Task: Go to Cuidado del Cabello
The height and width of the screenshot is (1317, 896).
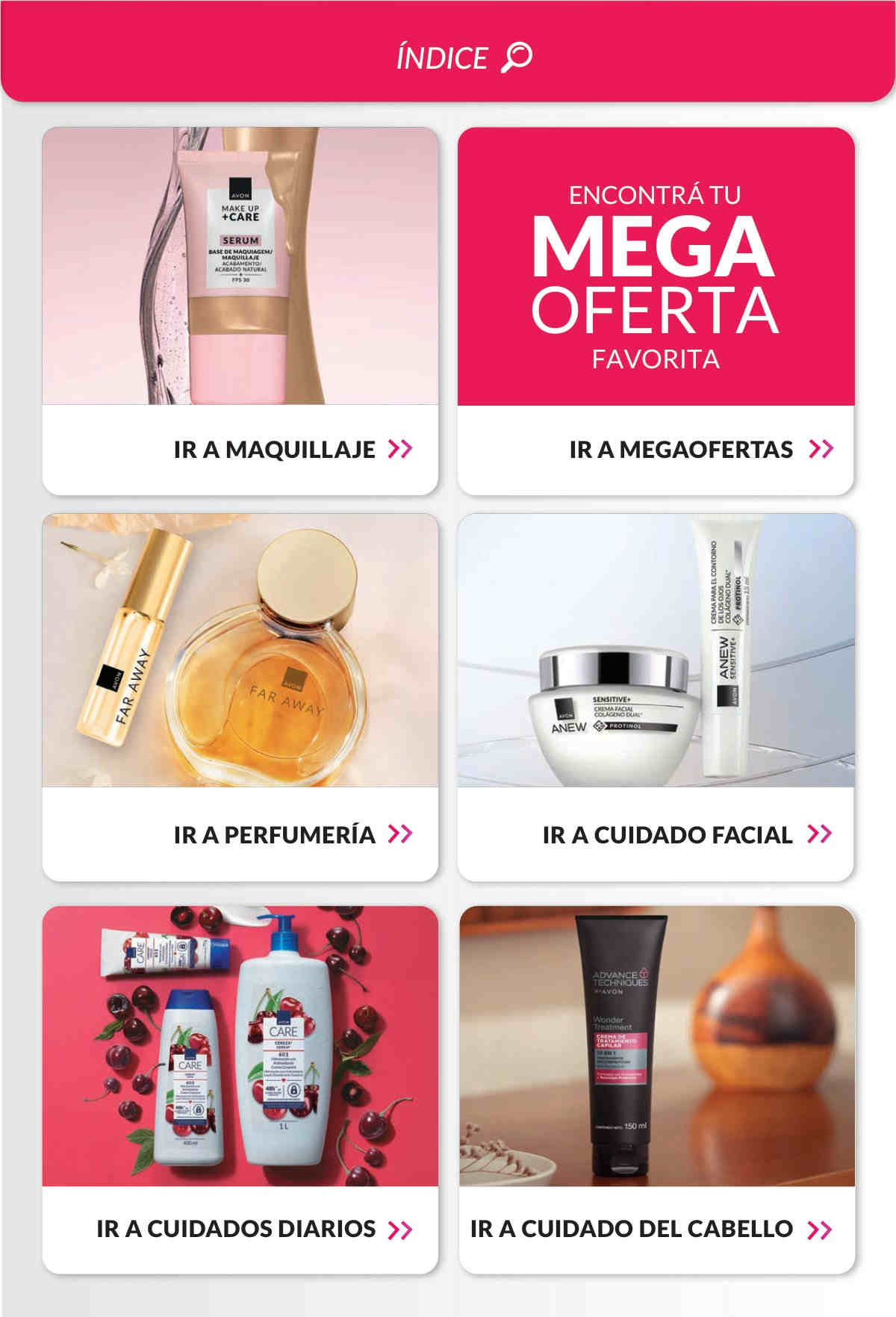Action: pos(650,1228)
